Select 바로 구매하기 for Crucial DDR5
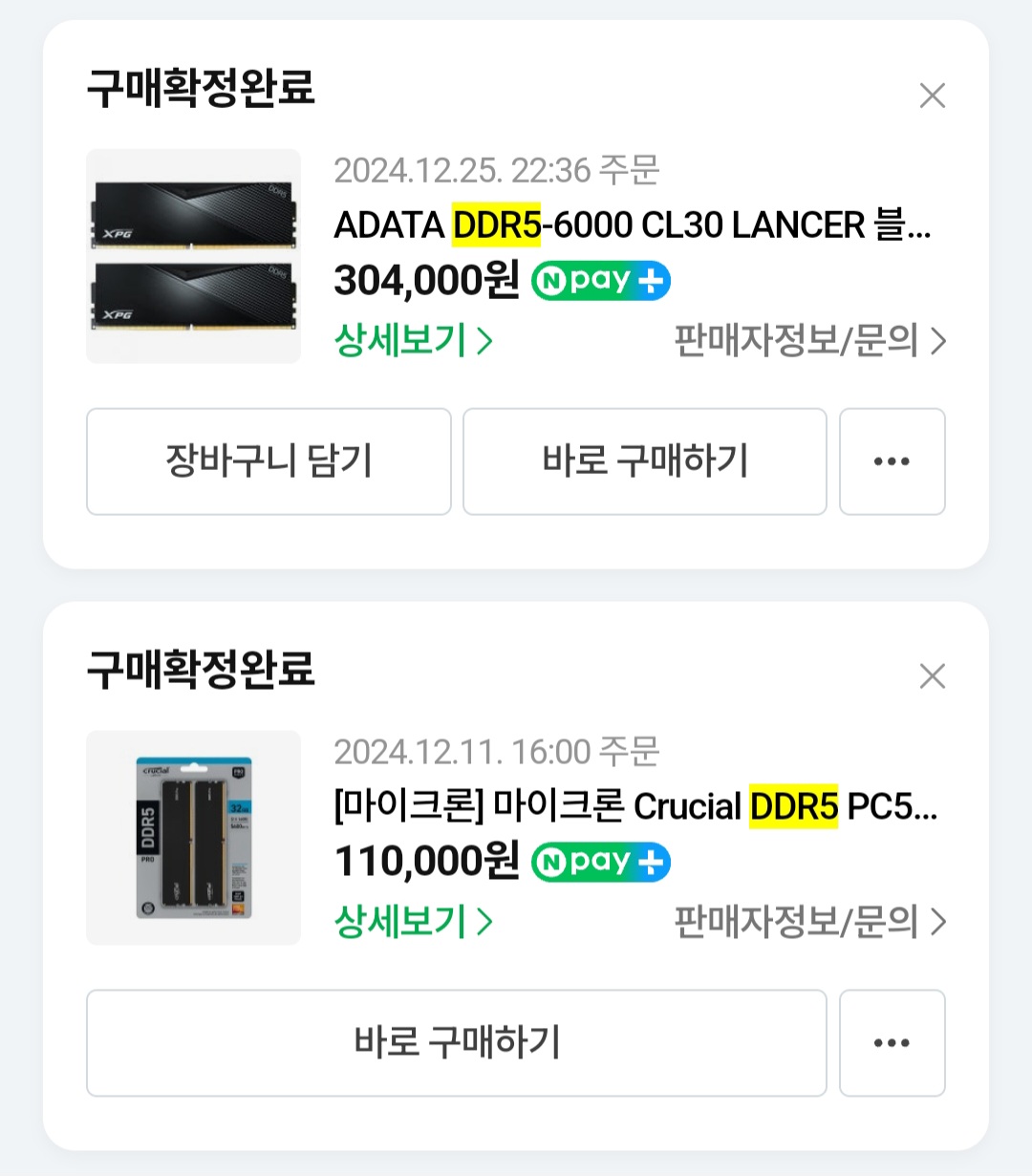 coord(457,1042)
